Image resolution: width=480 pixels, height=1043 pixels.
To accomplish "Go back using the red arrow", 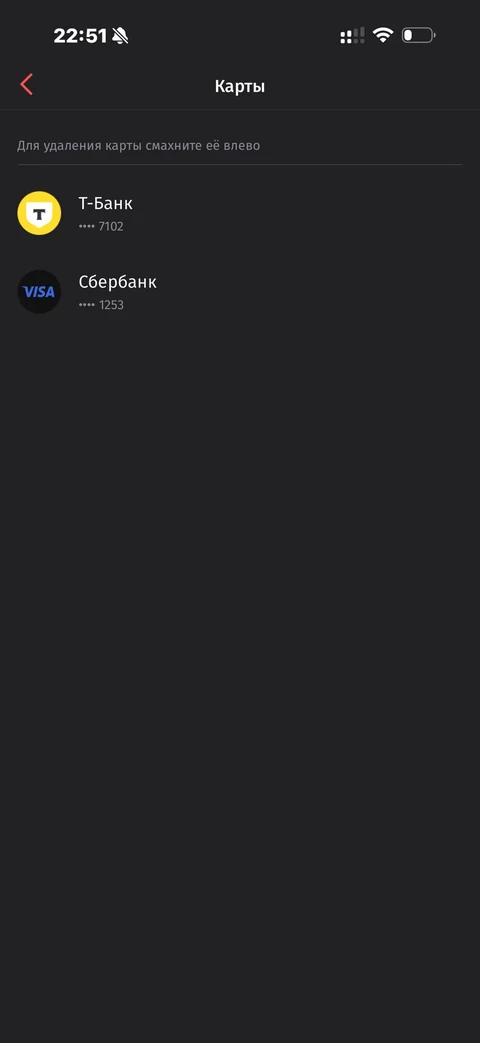I will pyautogui.click(x=27, y=84).
